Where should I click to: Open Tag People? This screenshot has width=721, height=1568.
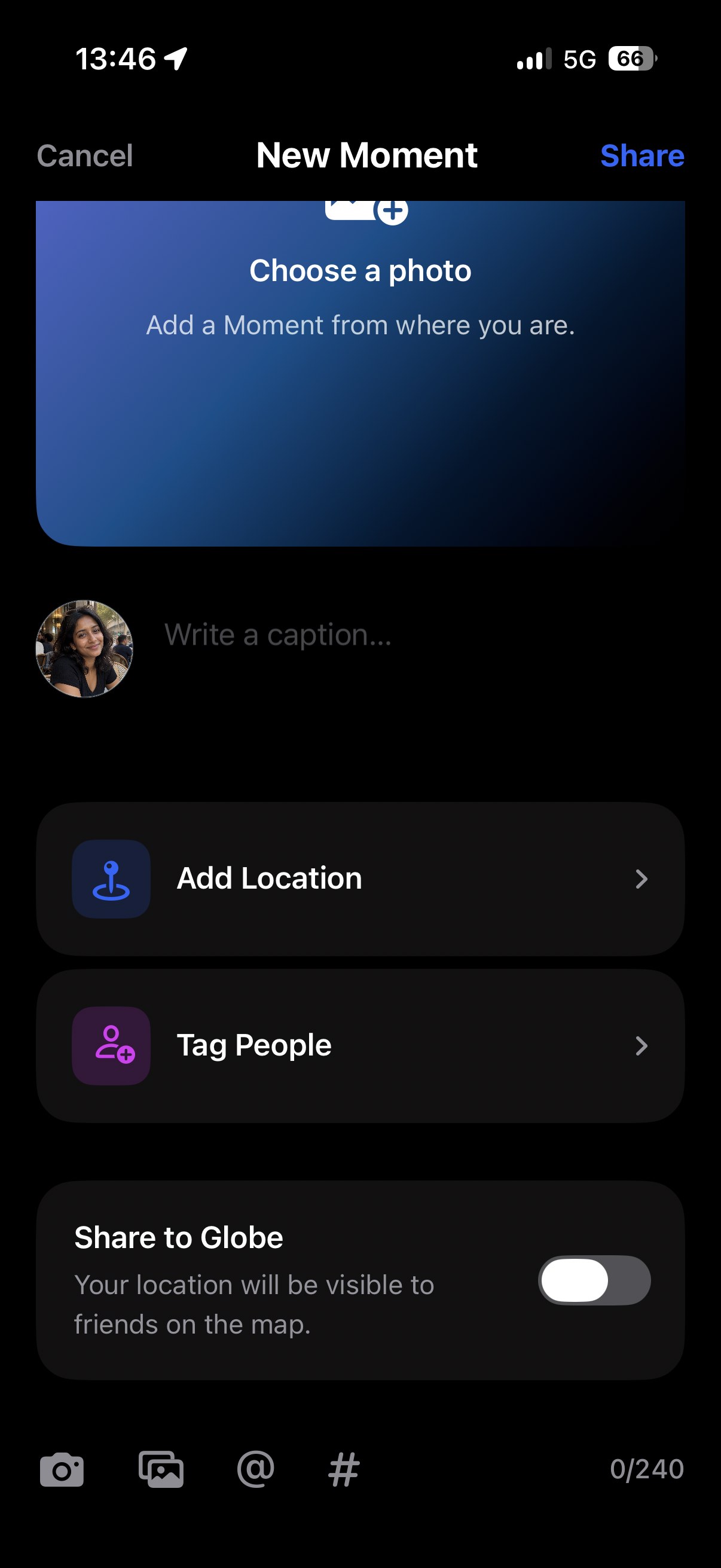360,1045
